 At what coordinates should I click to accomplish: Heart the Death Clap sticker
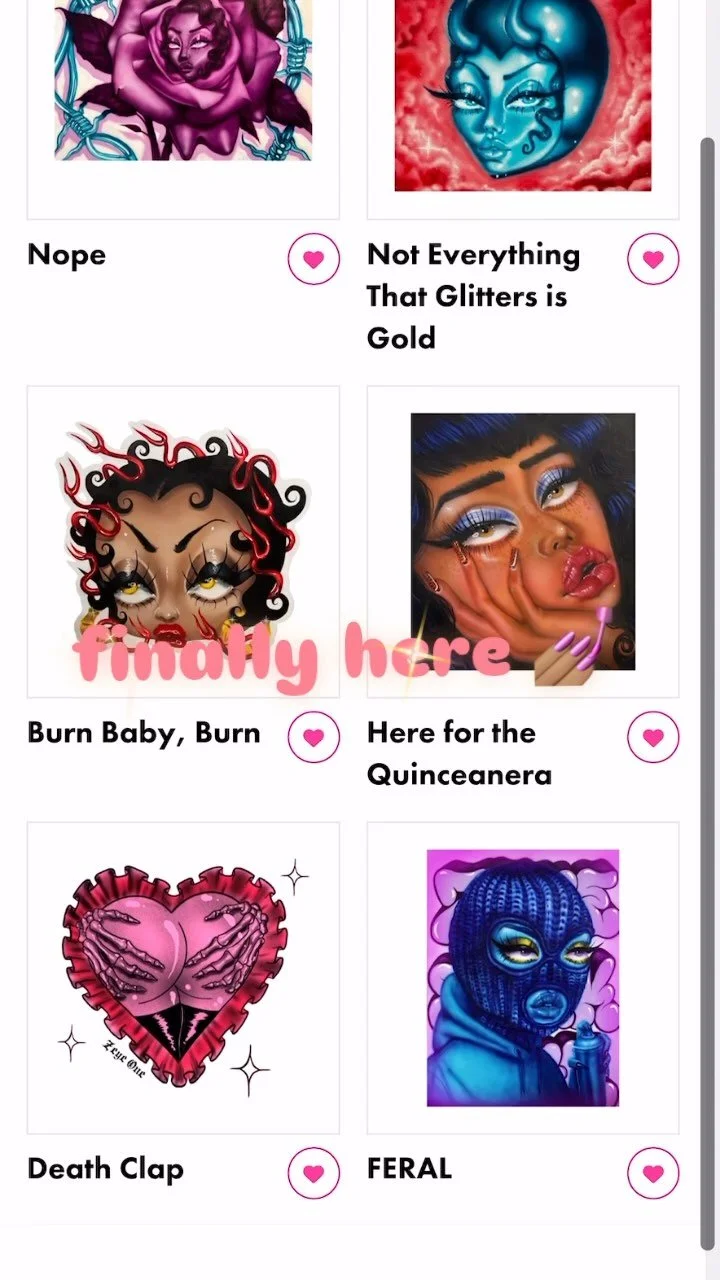coord(314,1173)
